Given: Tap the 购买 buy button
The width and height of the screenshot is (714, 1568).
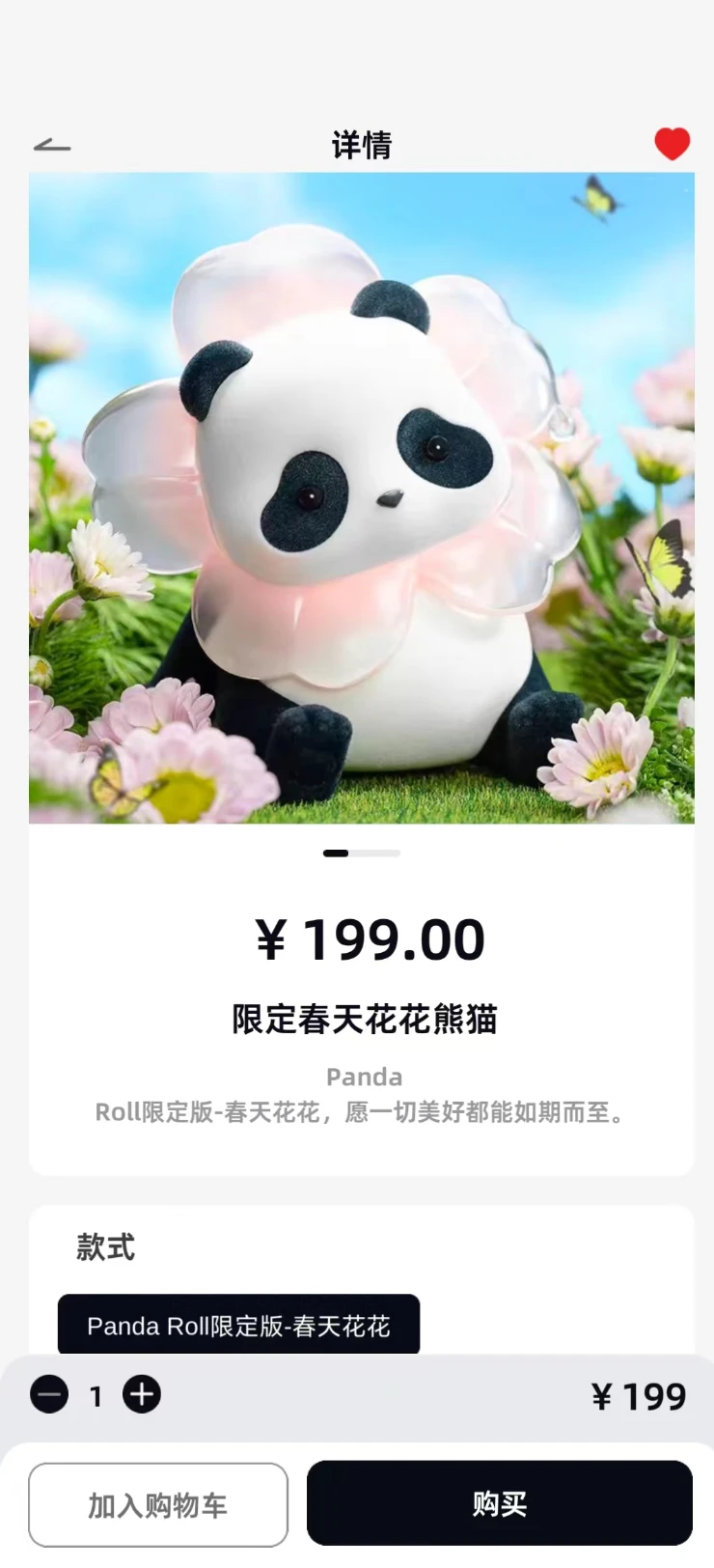Looking at the screenshot, I should click(500, 1502).
